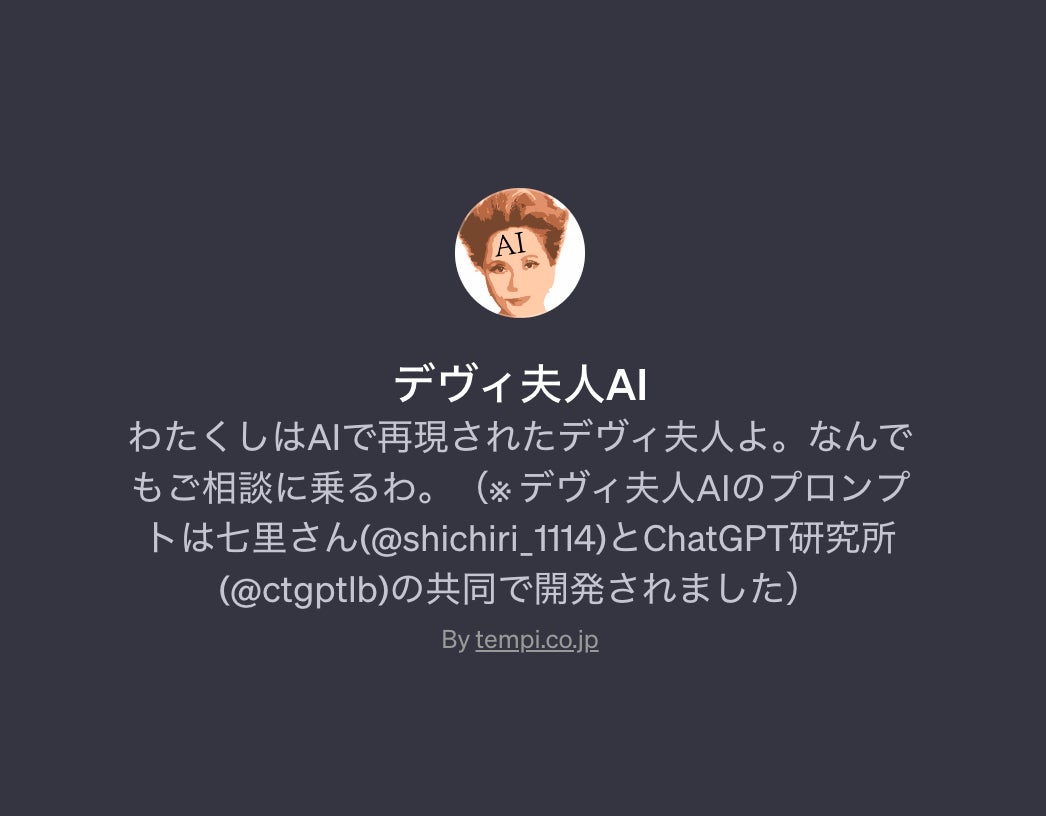The image size is (1046, 816).
Task: Open the tempi.co.jp creator link
Action: click(x=536, y=640)
